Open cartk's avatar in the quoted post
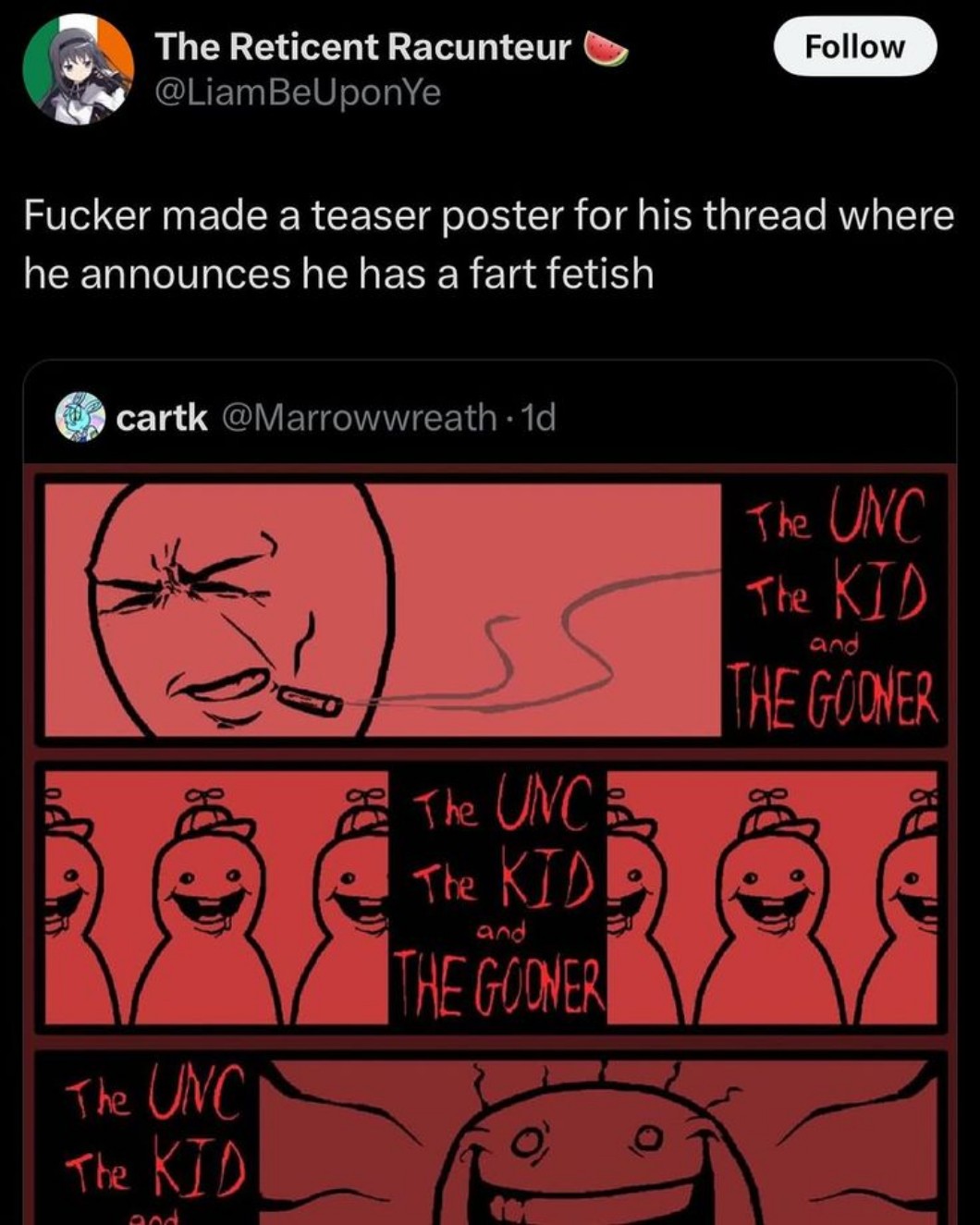This screenshot has height=1225, width=980. (81, 417)
